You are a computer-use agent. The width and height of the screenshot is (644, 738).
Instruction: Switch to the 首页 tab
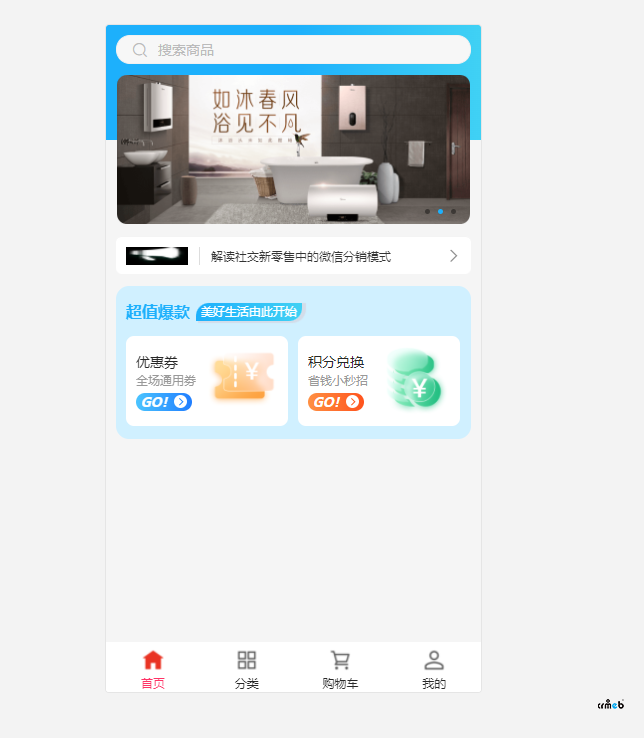[x=153, y=669]
